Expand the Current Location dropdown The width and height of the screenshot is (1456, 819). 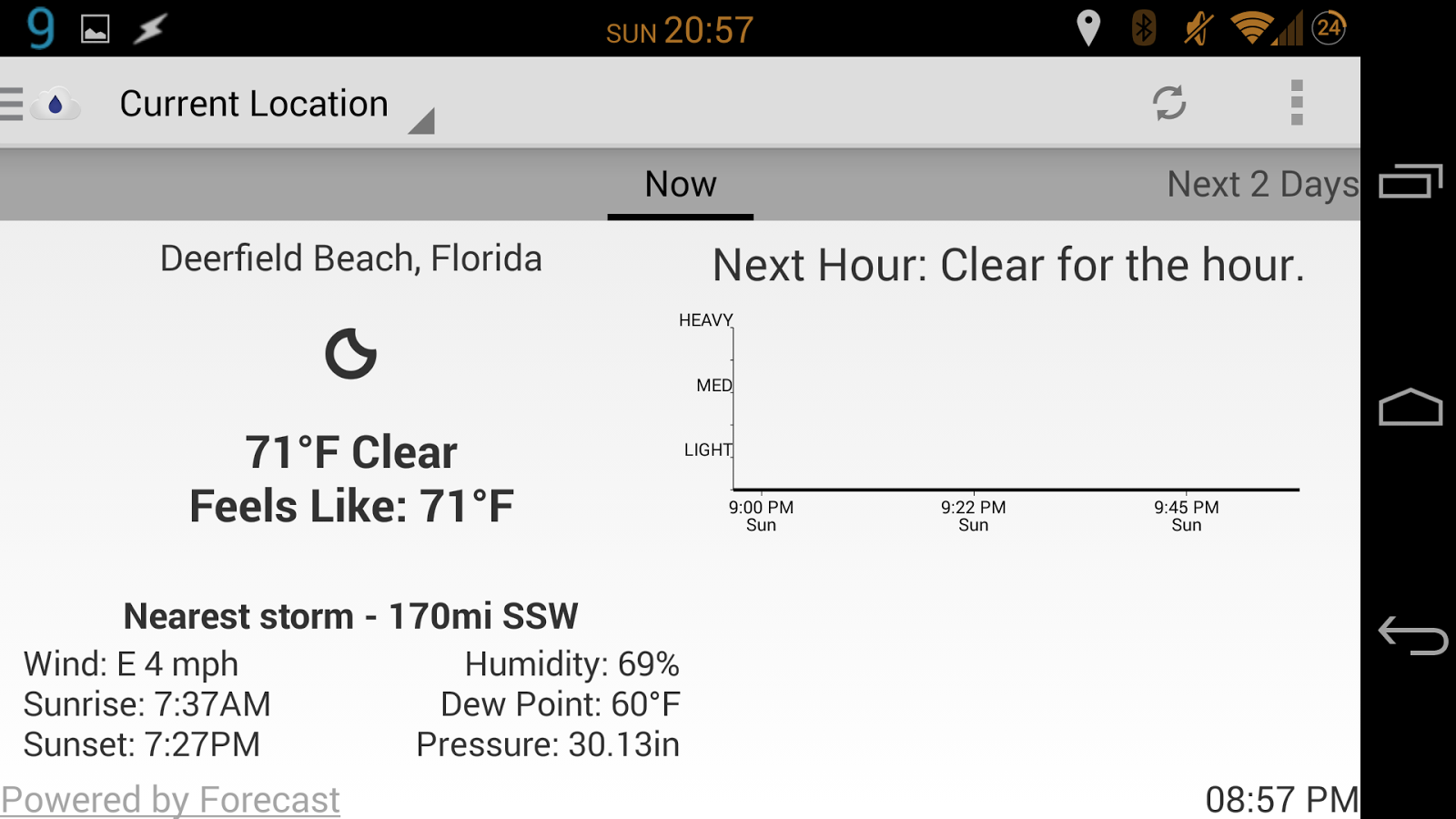point(273,106)
